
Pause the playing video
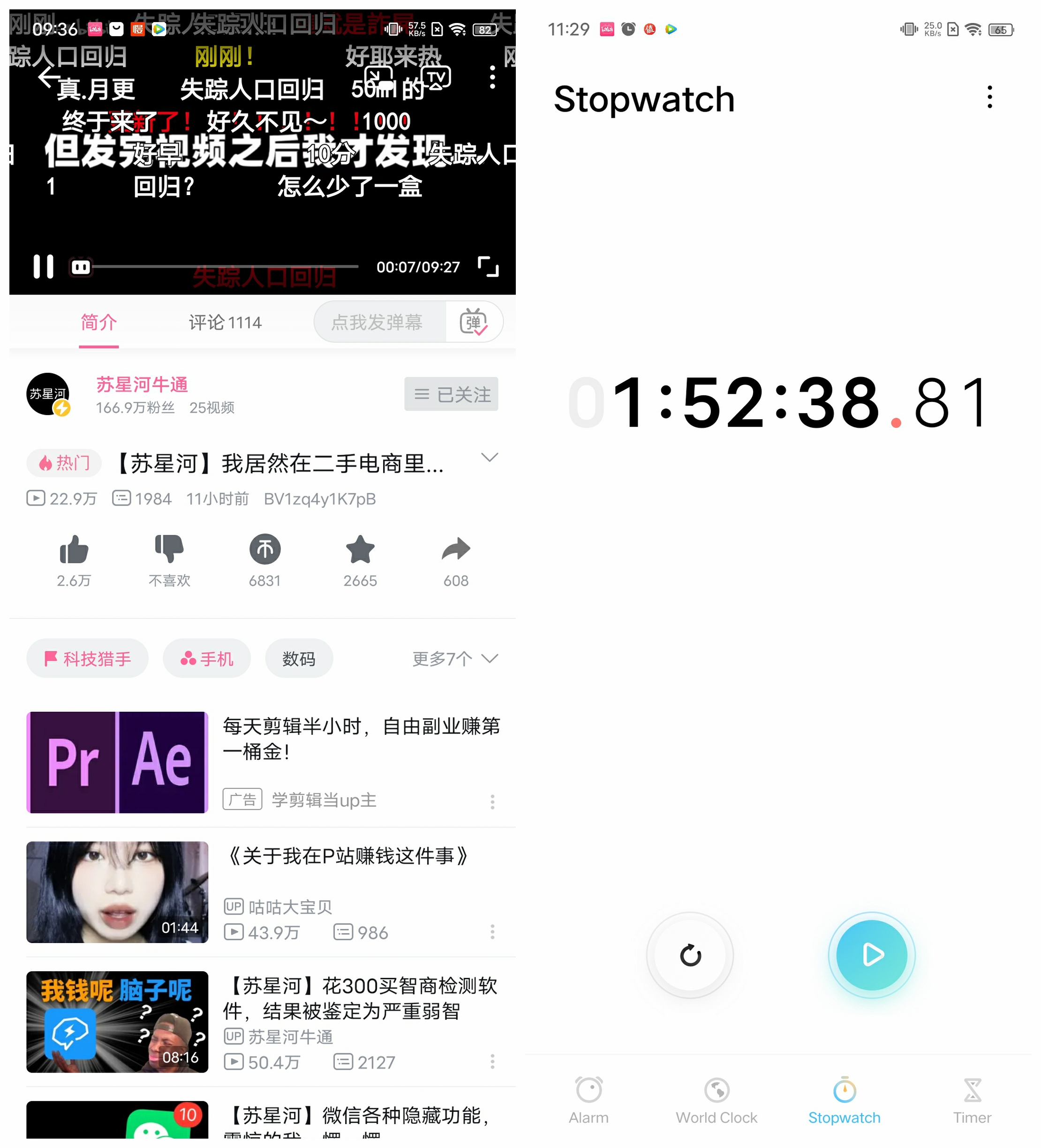pyautogui.click(x=43, y=266)
